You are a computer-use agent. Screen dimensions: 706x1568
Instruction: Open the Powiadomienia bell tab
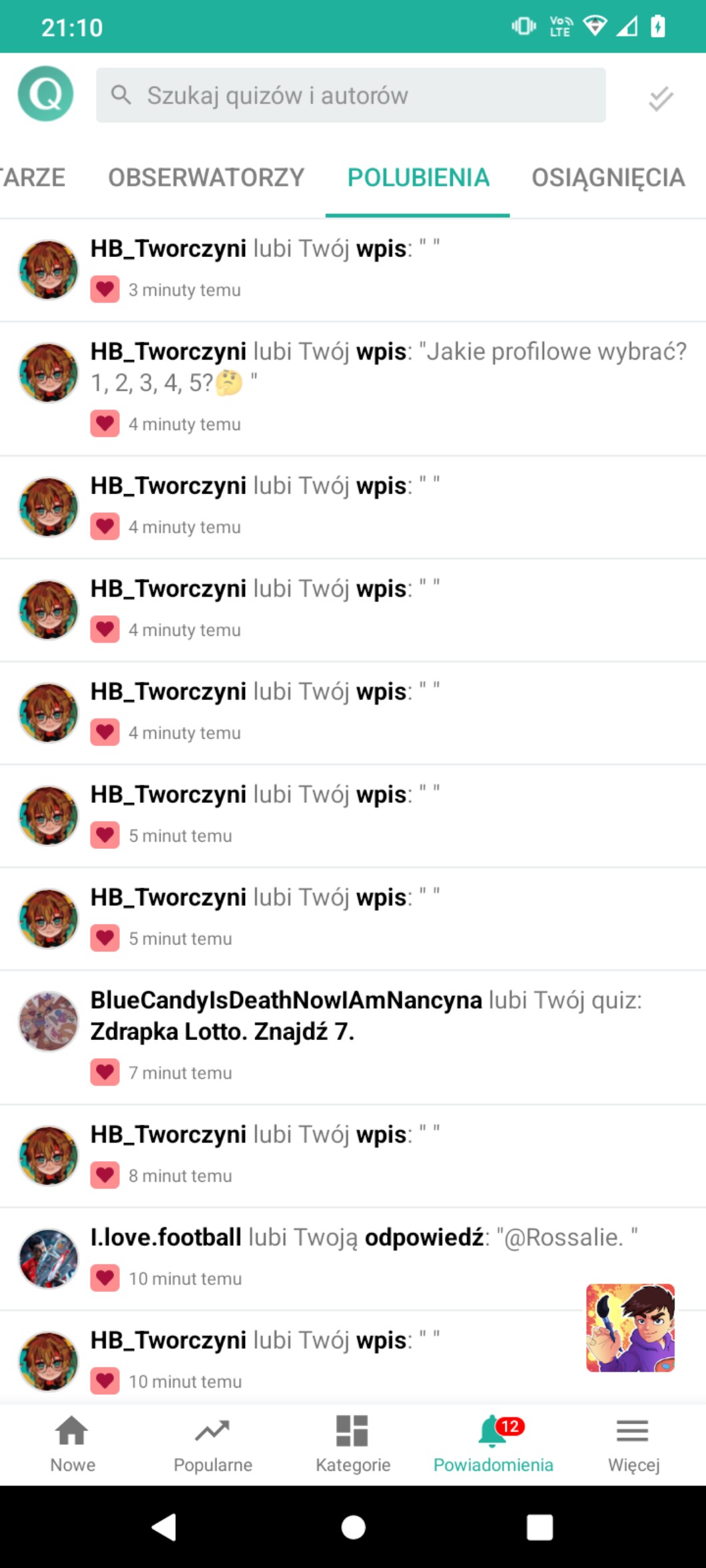(x=493, y=1443)
